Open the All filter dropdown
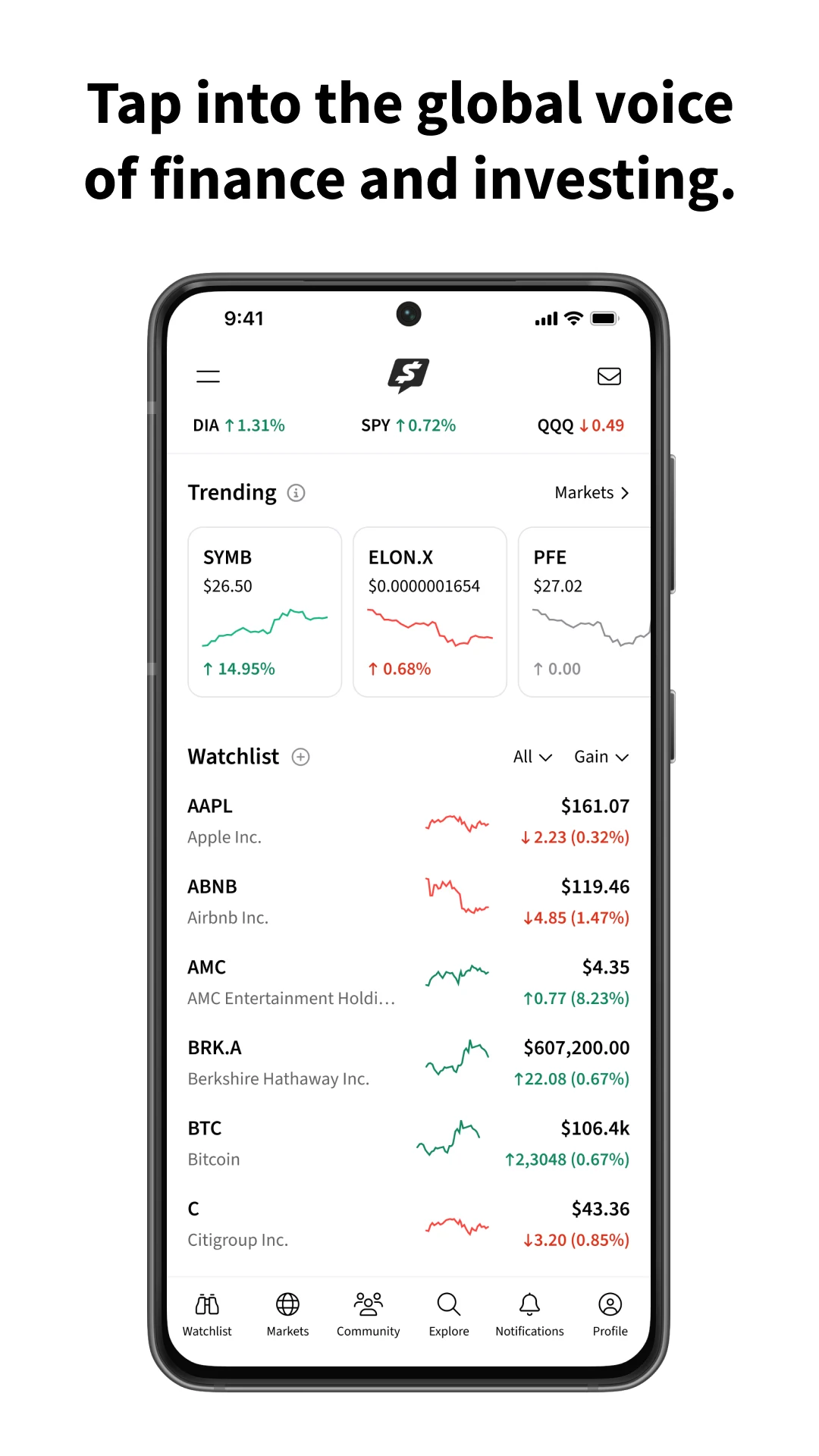The height and width of the screenshot is (1456, 819). [532, 757]
